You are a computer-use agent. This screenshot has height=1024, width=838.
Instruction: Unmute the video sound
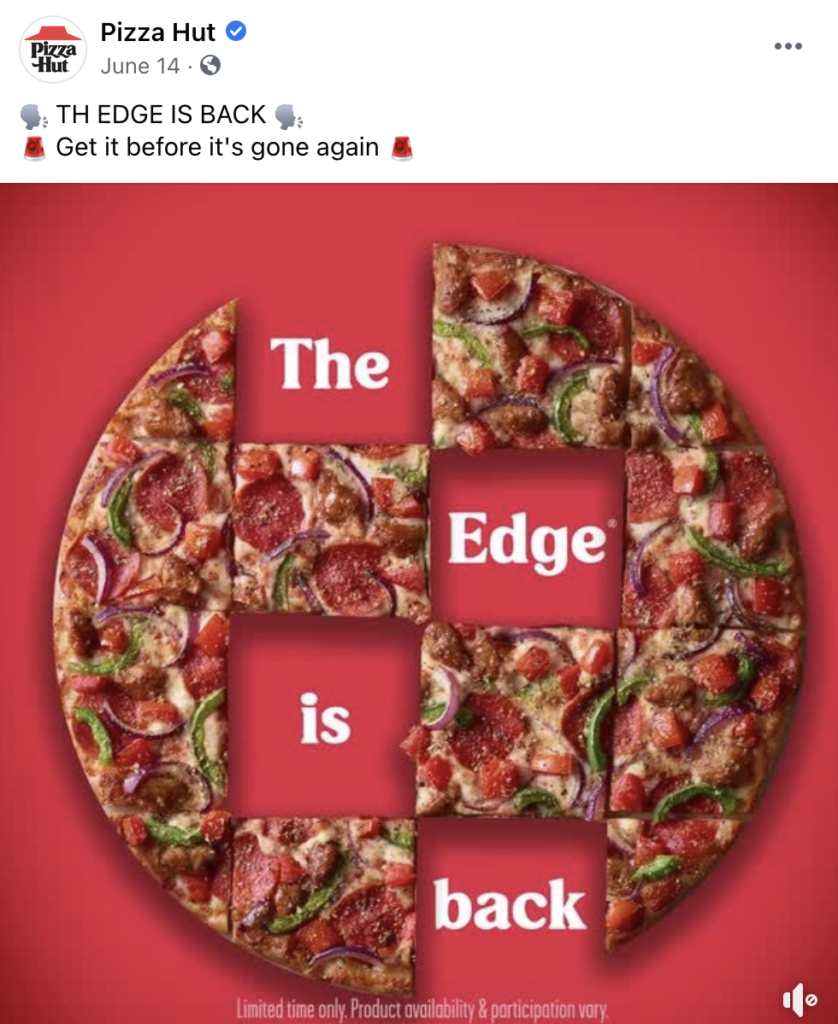click(798, 997)
